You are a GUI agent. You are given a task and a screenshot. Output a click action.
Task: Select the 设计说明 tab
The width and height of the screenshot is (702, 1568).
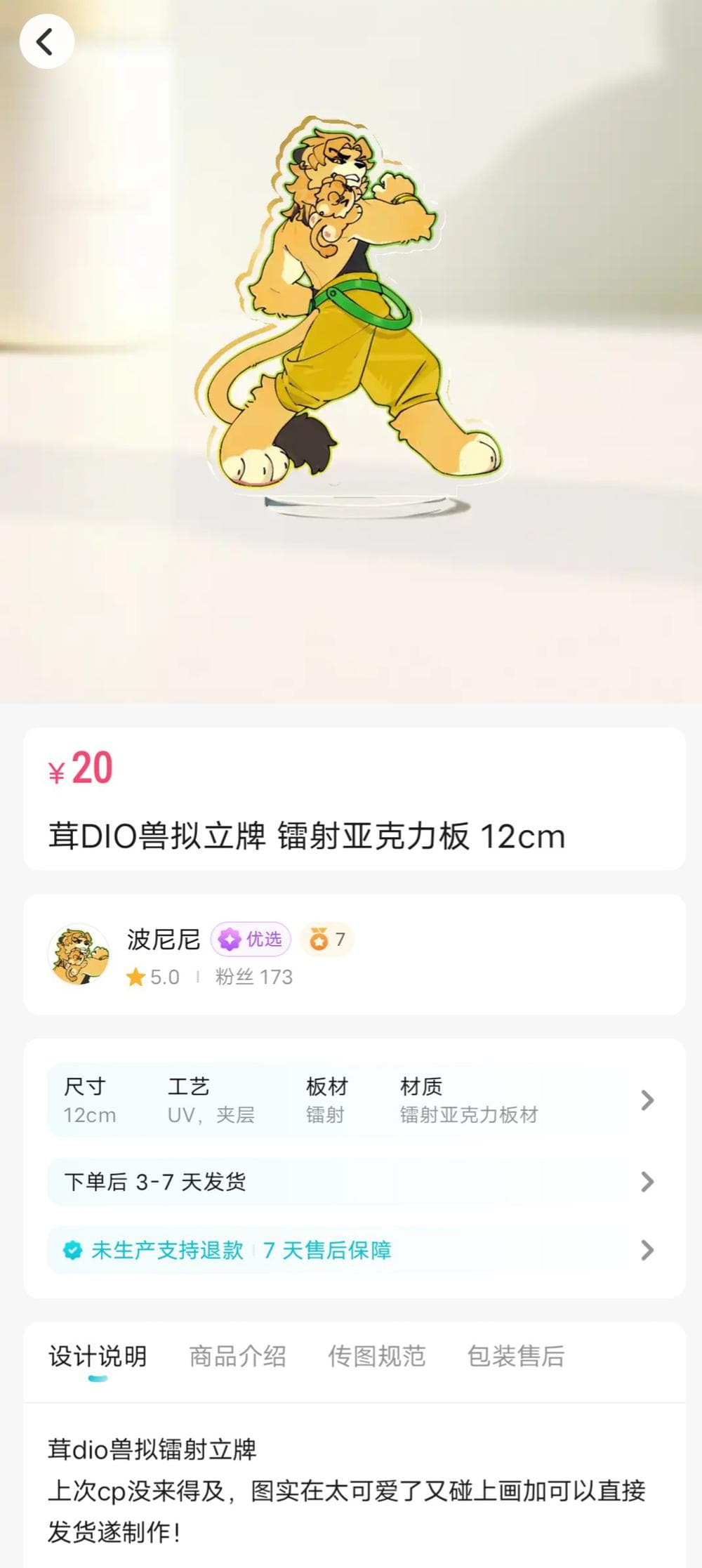98,1356
